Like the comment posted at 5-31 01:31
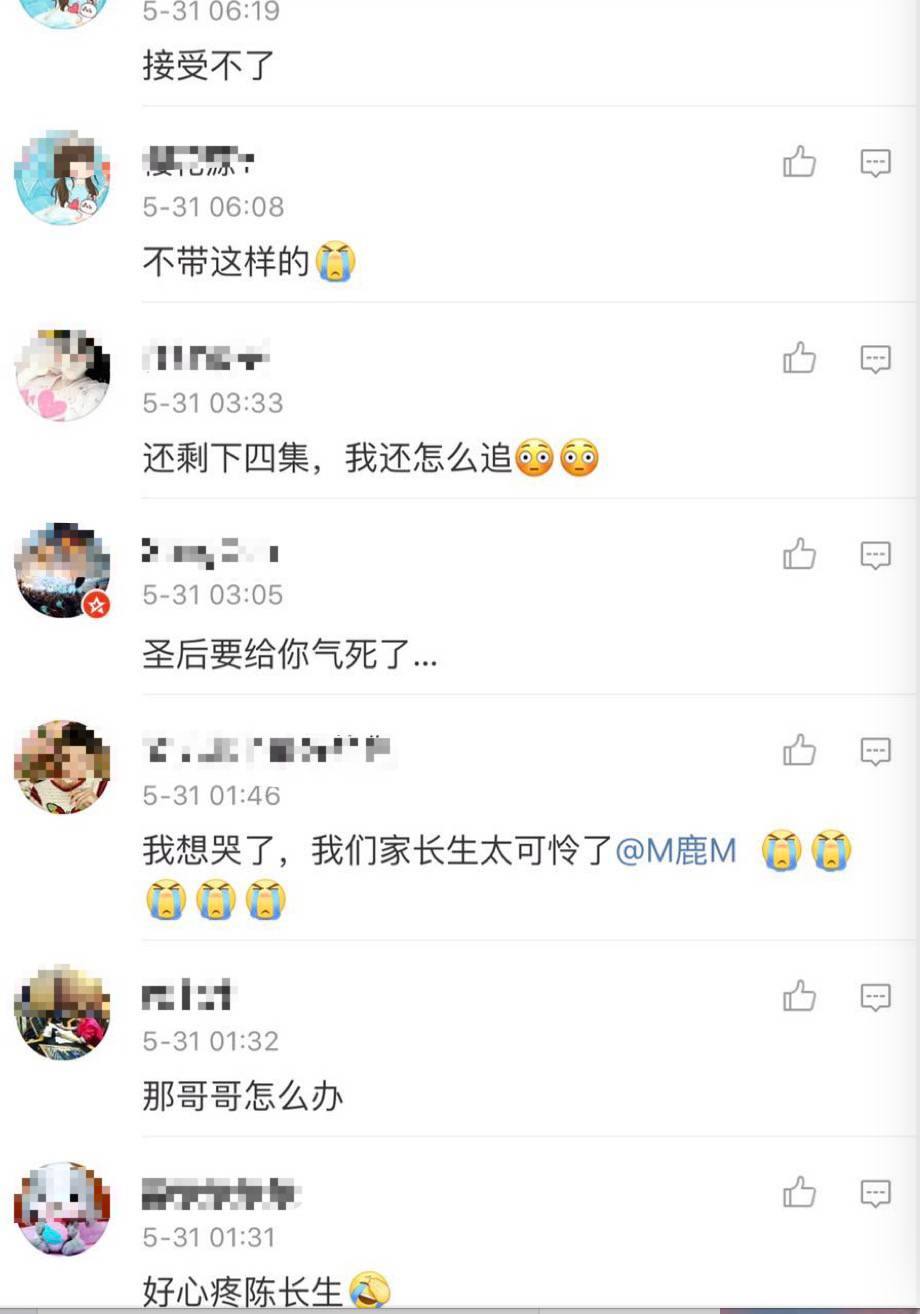Image resolution: width=920 pixels, height=1314 pixels. coord(799,1191)
